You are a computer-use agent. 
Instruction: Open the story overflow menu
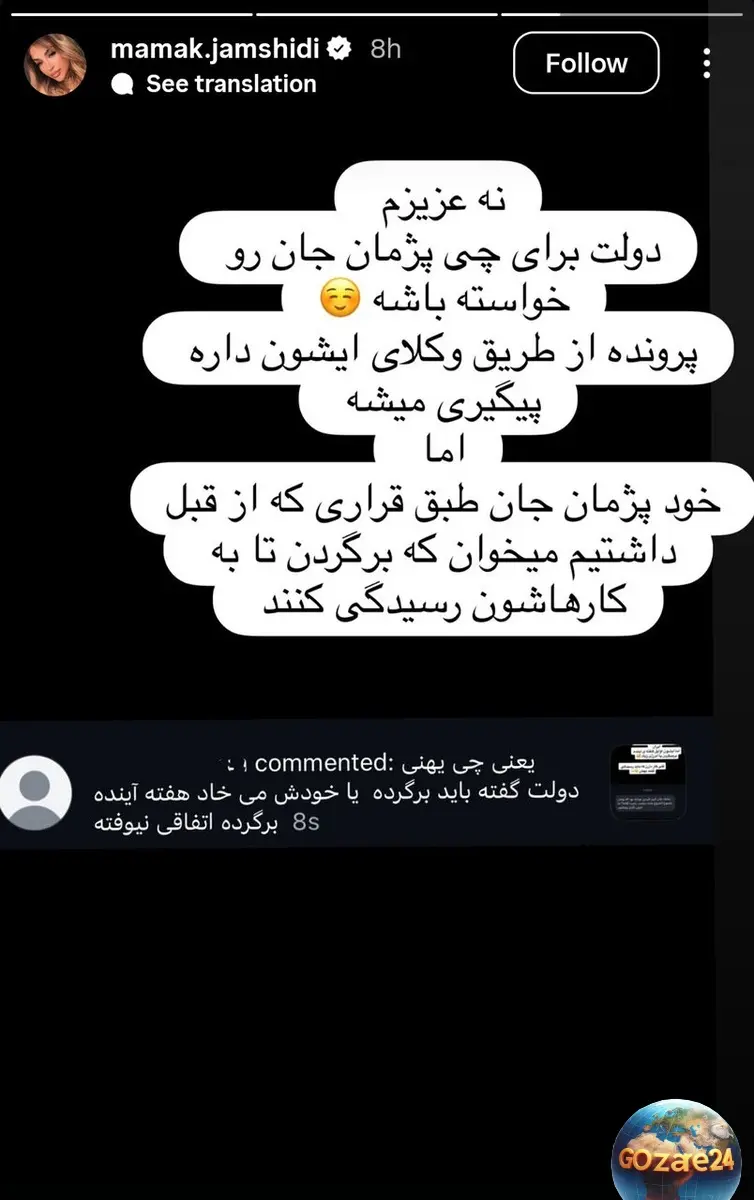coord(707,64)
